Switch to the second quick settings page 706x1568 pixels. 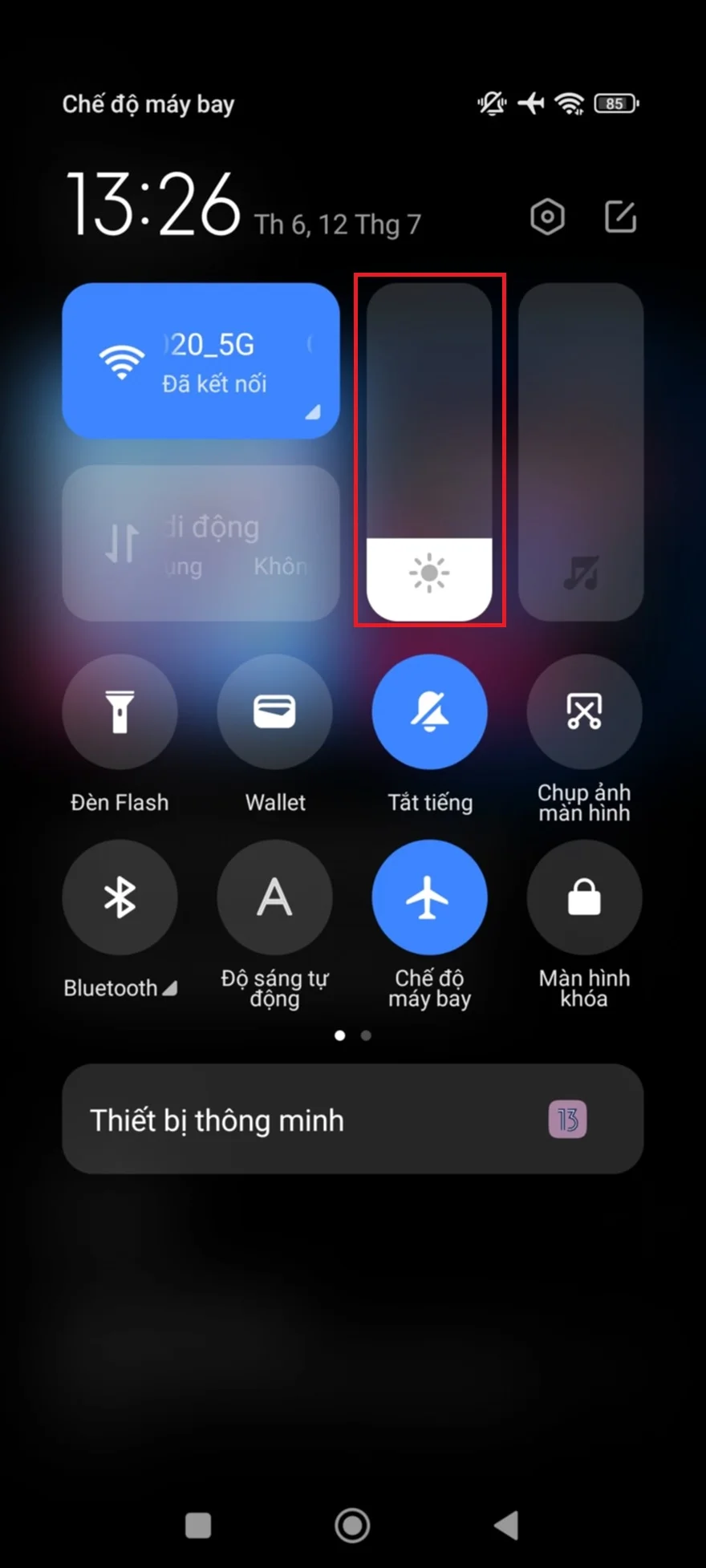[365, 1035]
